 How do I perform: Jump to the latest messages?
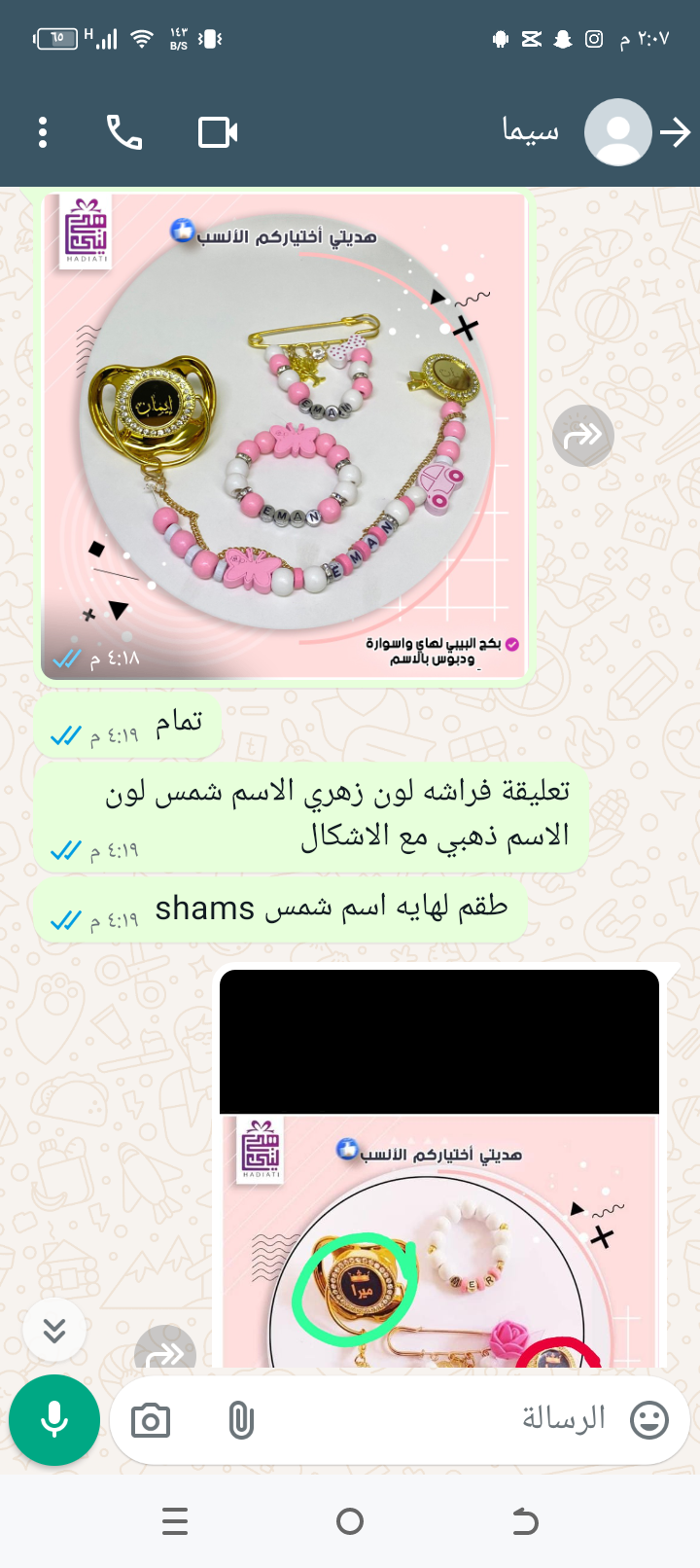54,1330
